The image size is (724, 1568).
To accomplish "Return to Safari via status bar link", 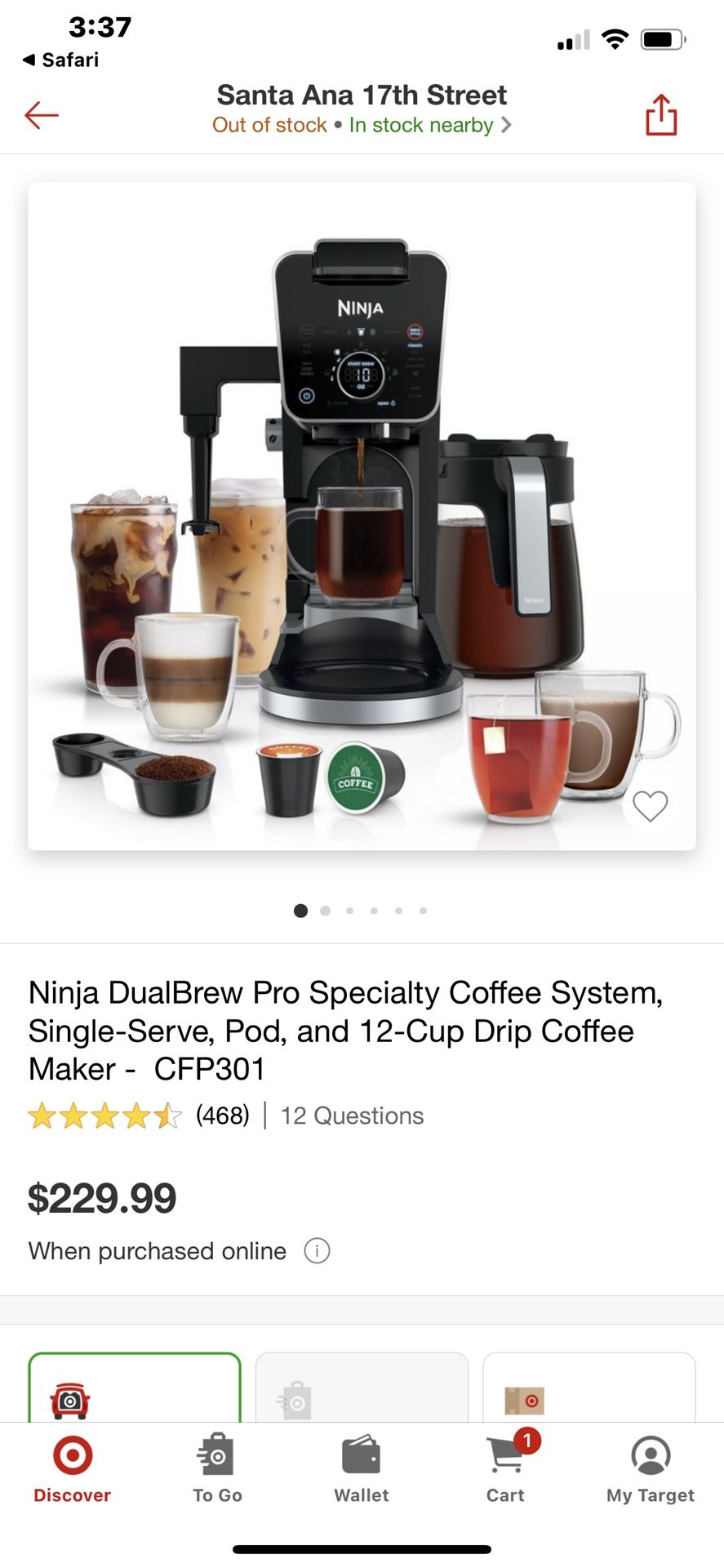I will tap(60, 60).
